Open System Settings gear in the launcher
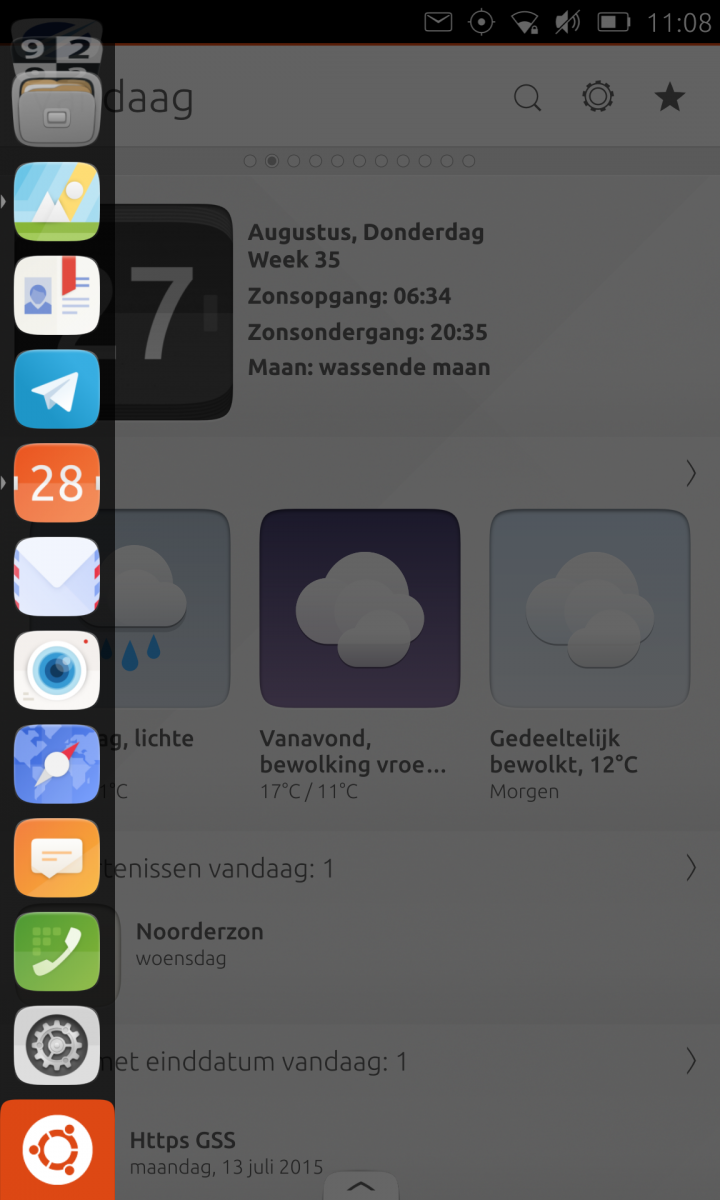Image resolution: width=720 pixels, height=1200 pixels. (x=57, y=1046)
